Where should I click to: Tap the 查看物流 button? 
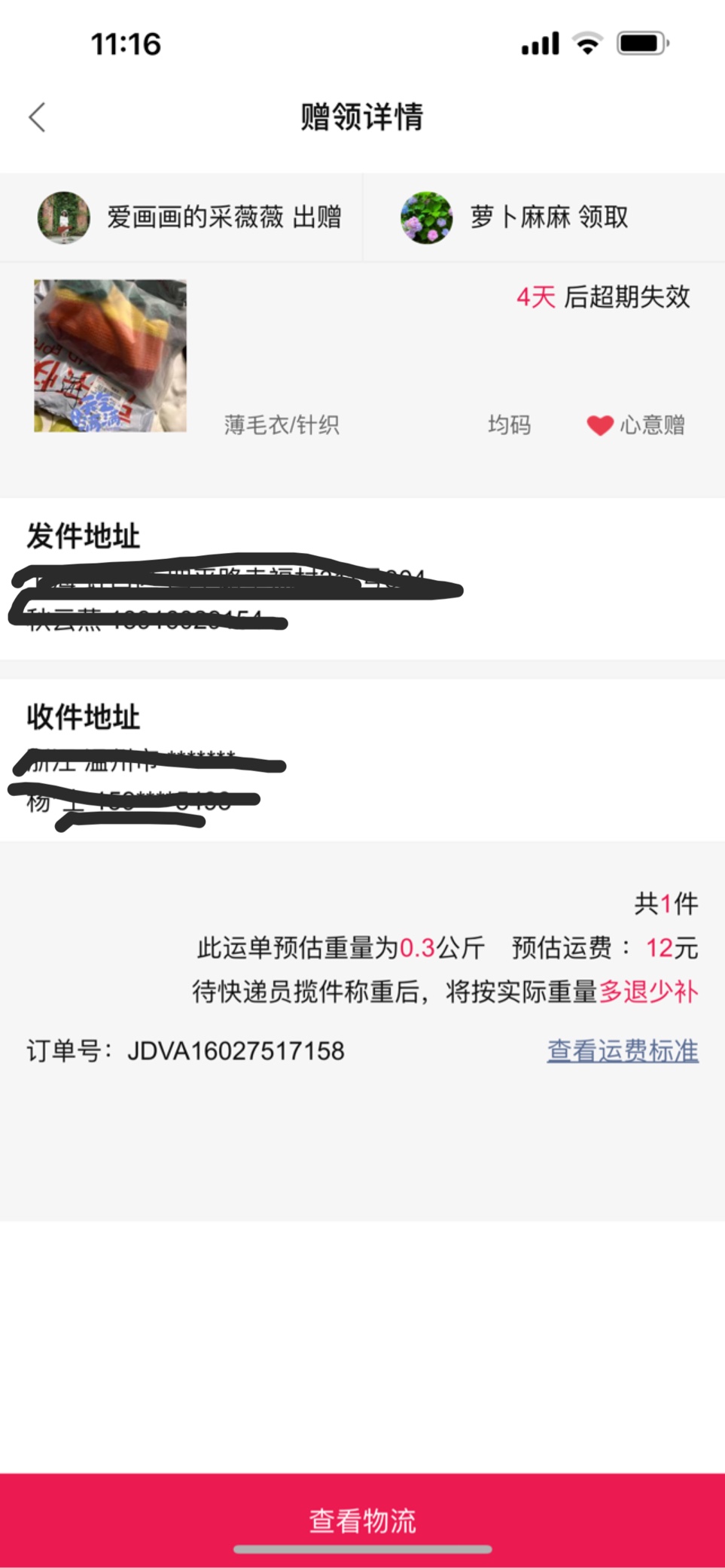point(362,1519)
